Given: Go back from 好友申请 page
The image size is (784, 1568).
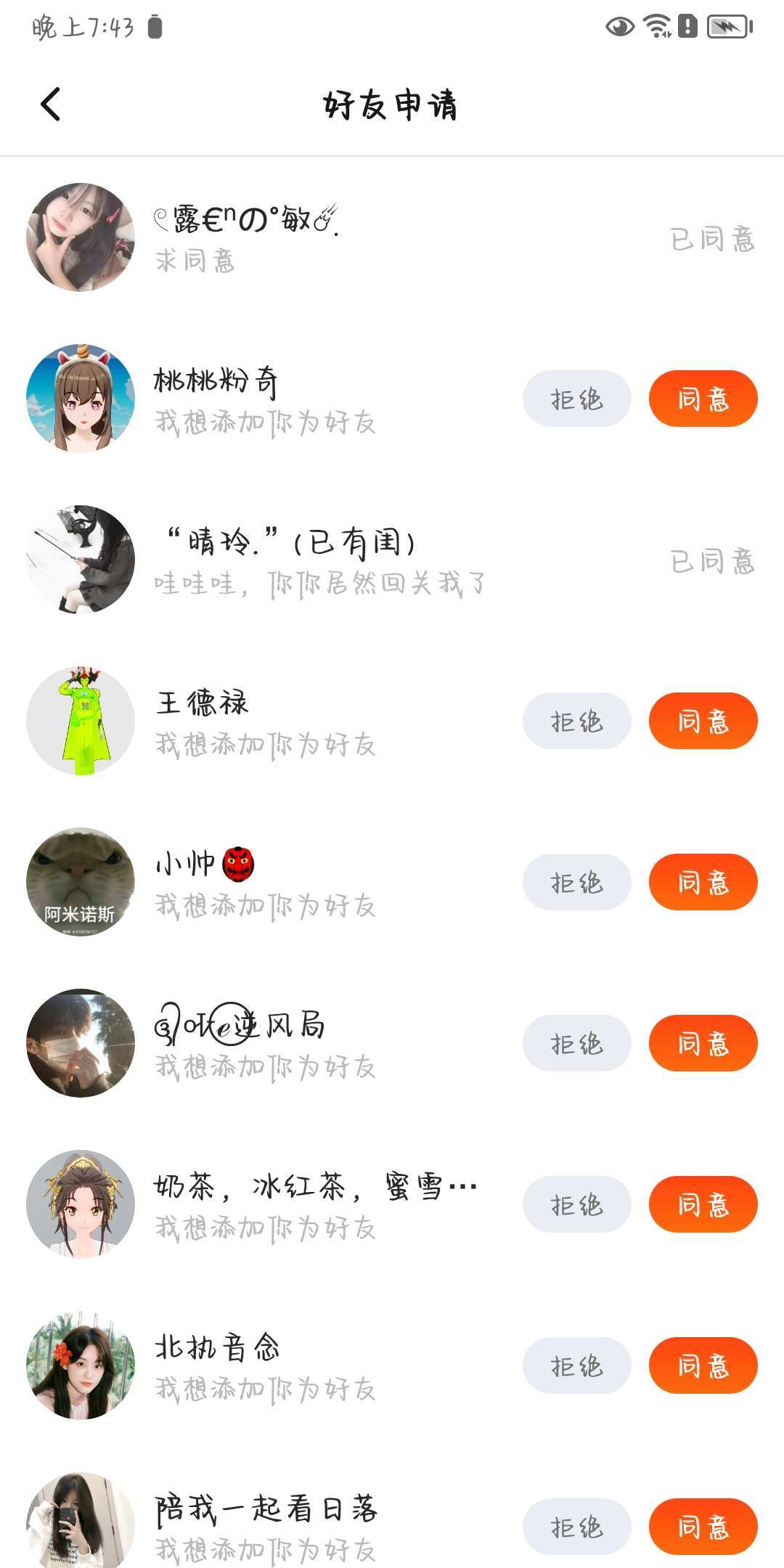Looking at the screenshot, I should pos(51,105).
